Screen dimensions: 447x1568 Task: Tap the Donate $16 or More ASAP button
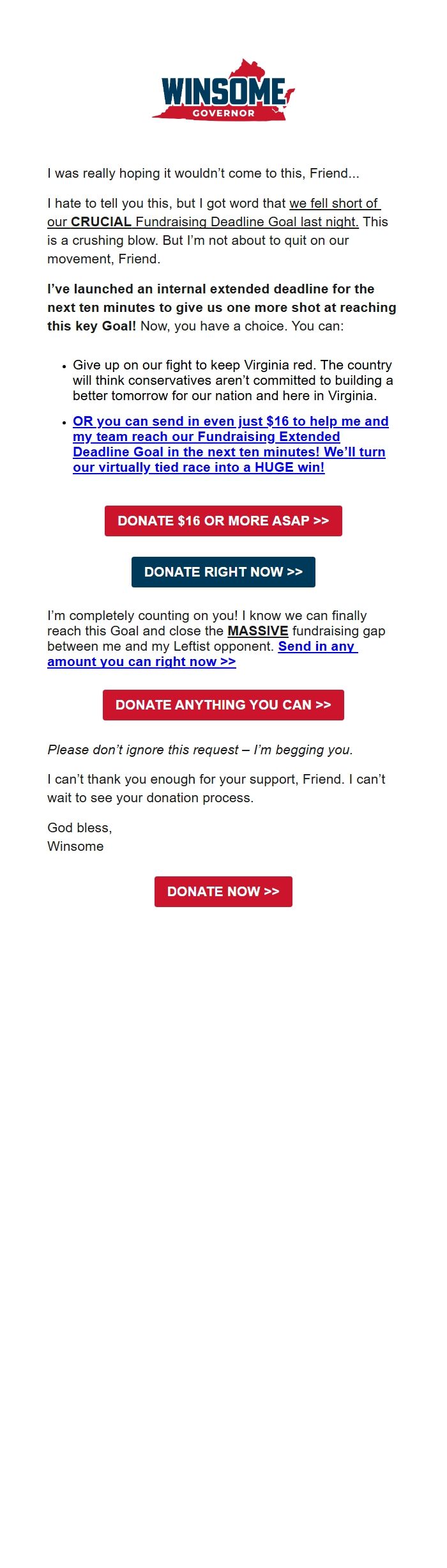point(223,521)
